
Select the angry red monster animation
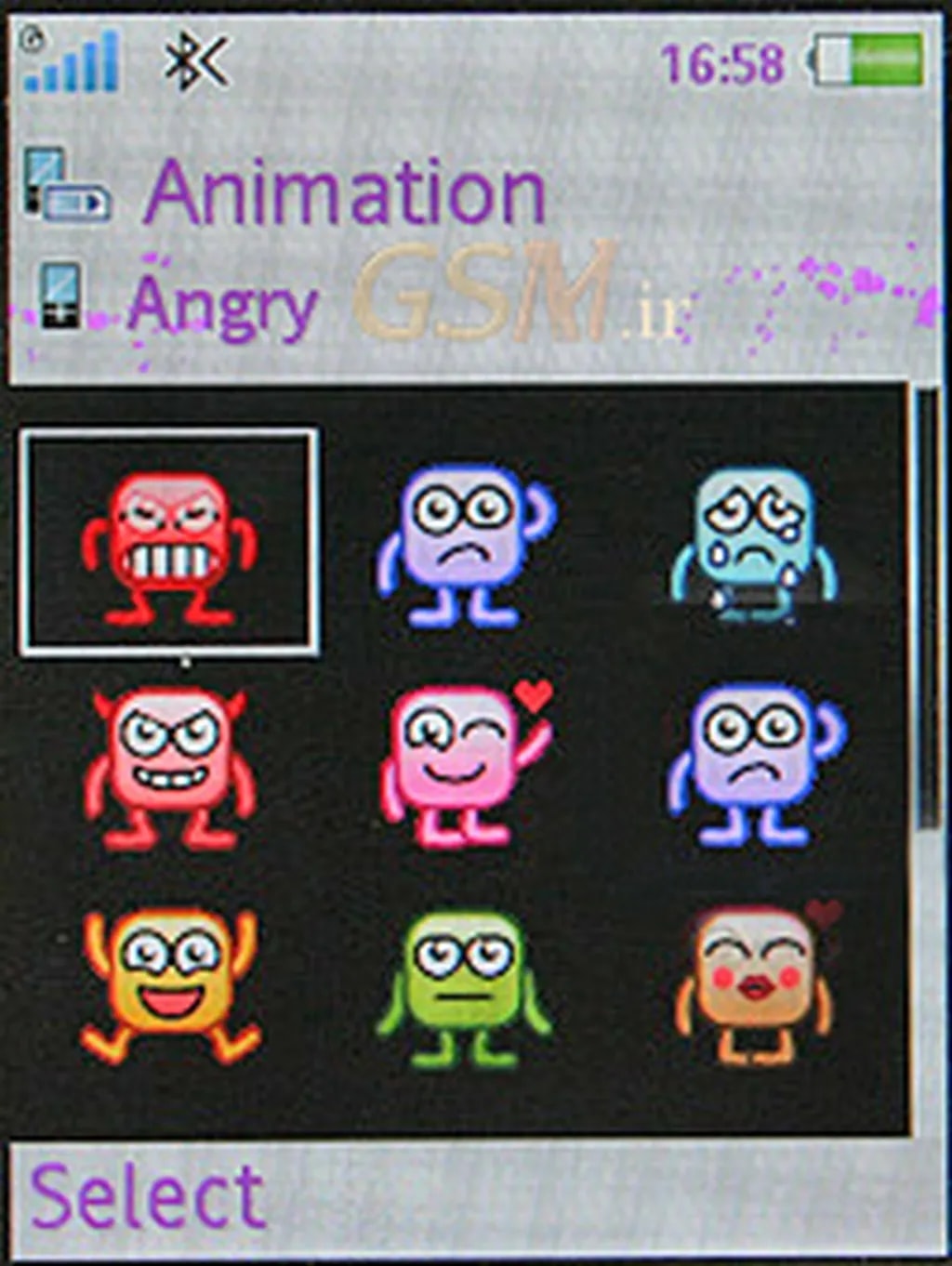pos(169,544)
